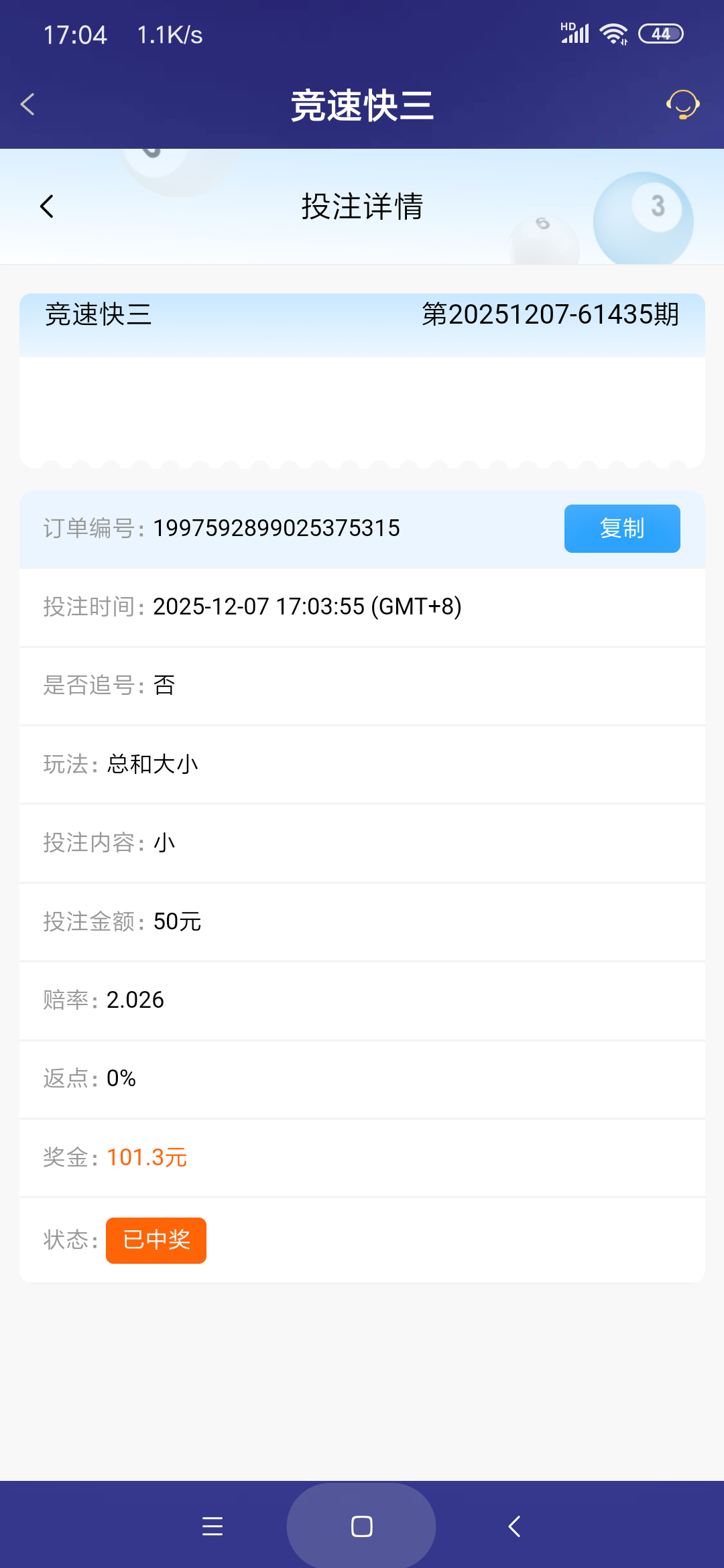Tap the back arrow next to 投注详情

click(47, 206)
